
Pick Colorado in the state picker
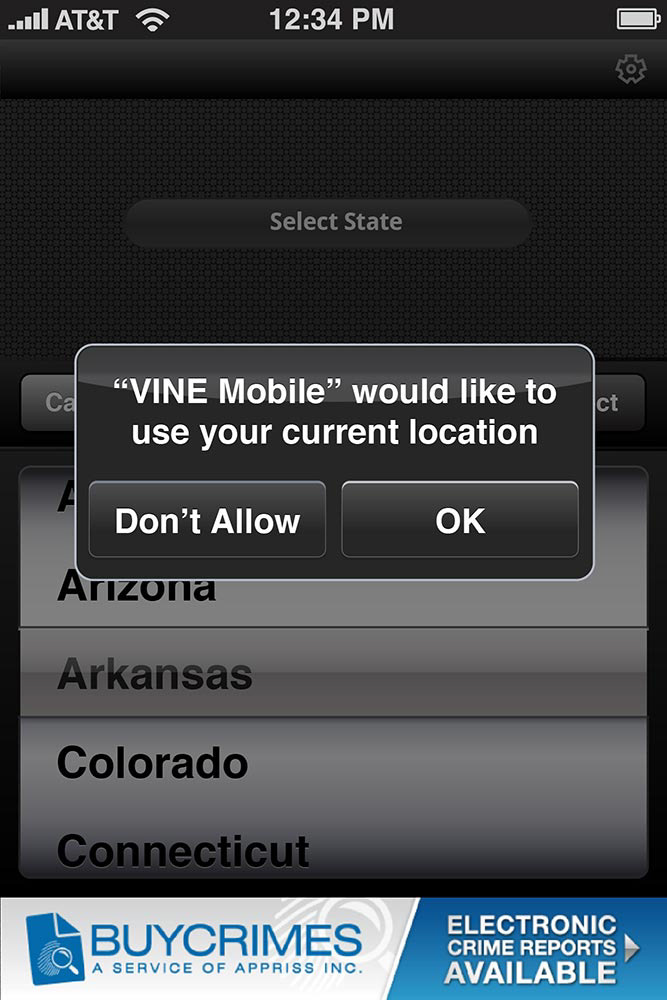pos(152,763)
